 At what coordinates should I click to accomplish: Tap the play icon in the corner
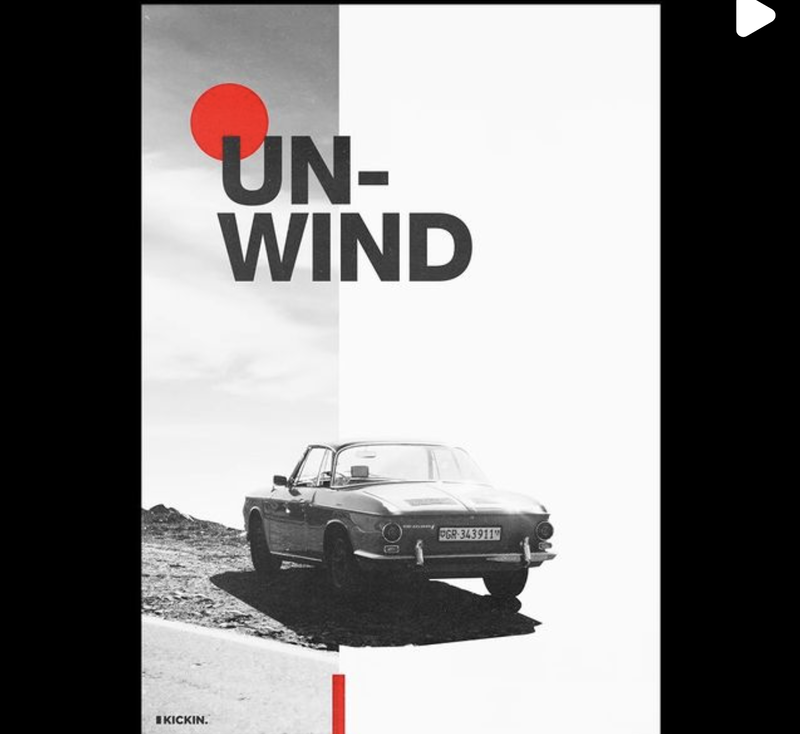pos(755,17)
